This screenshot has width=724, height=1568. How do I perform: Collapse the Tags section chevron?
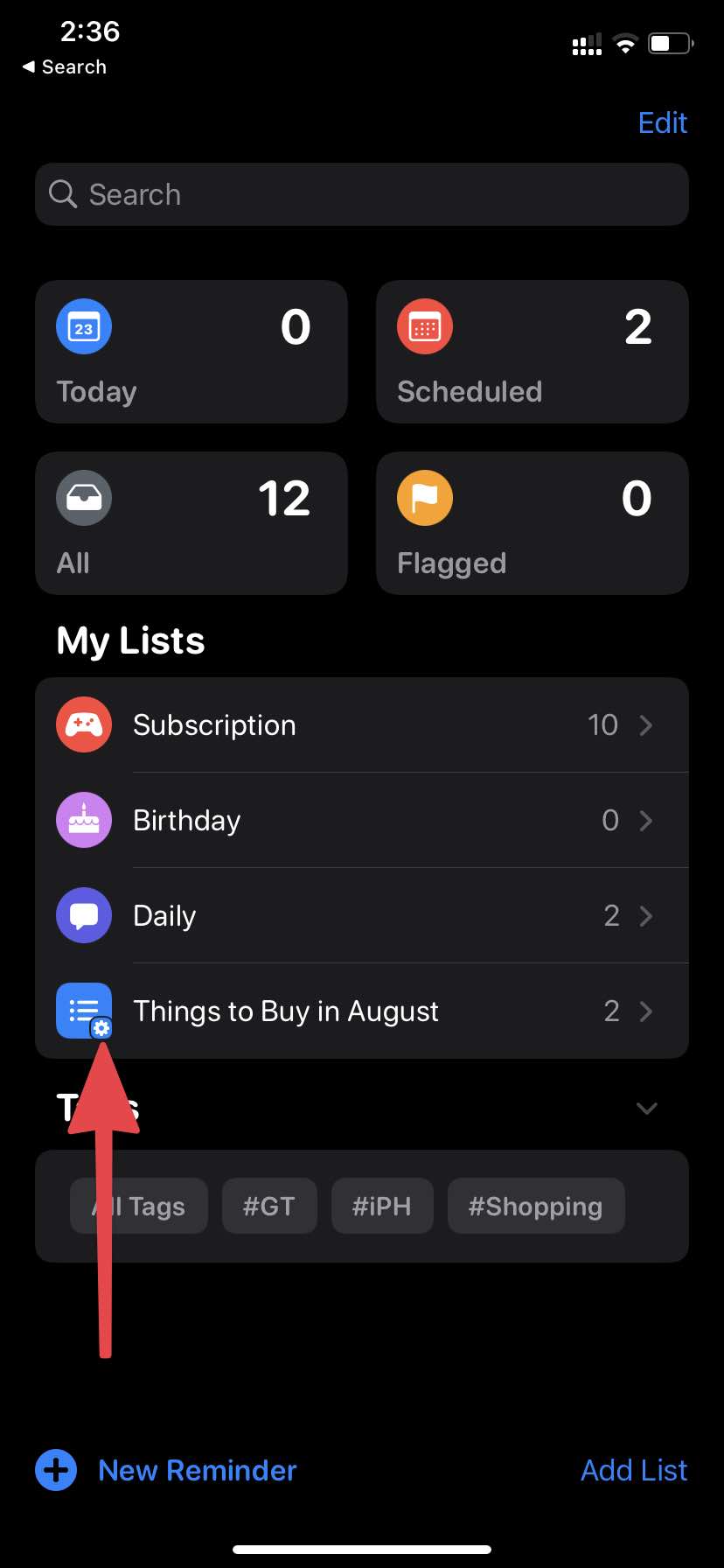647,1109
